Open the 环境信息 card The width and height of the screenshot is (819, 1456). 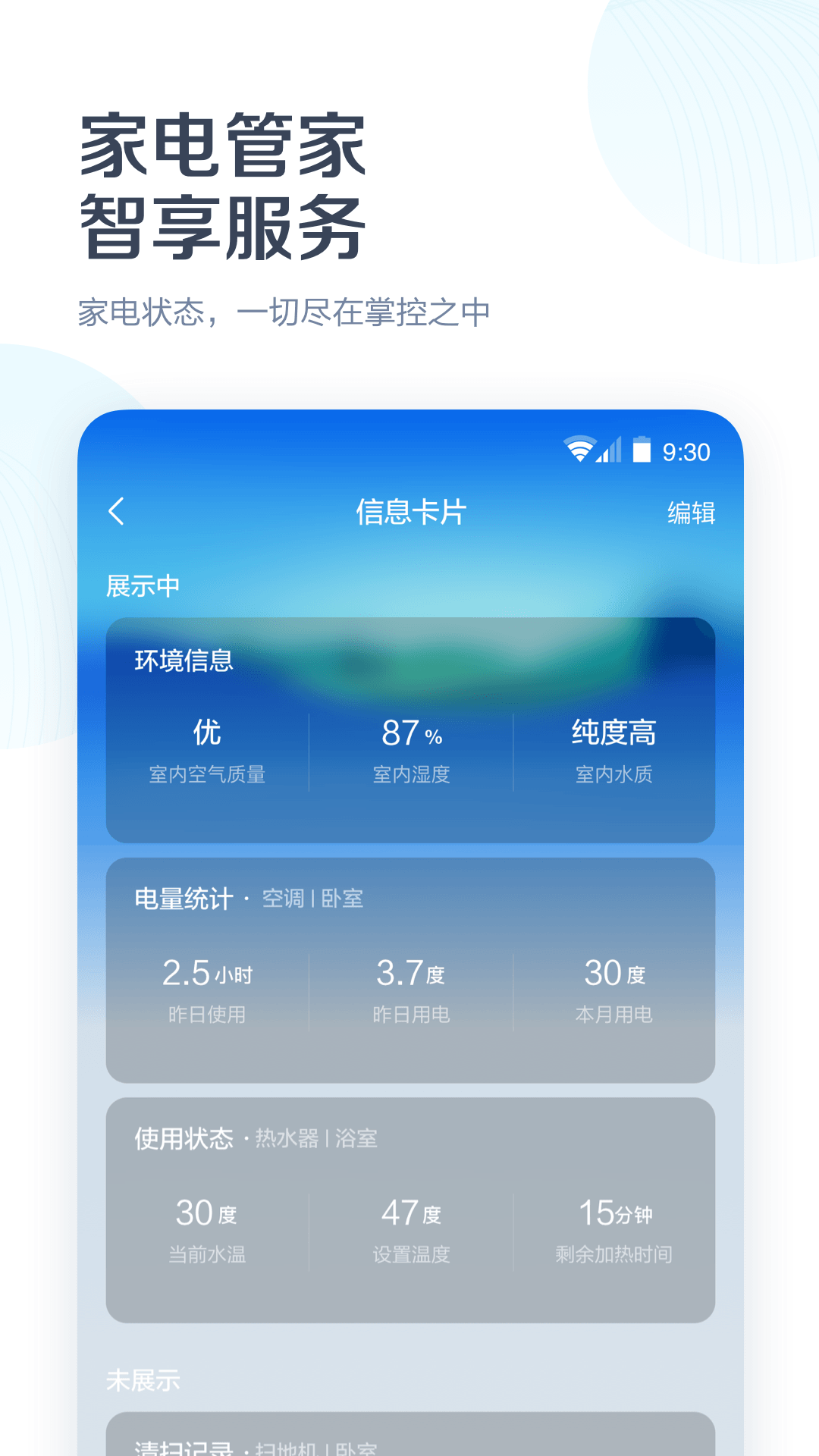point(409,728)
